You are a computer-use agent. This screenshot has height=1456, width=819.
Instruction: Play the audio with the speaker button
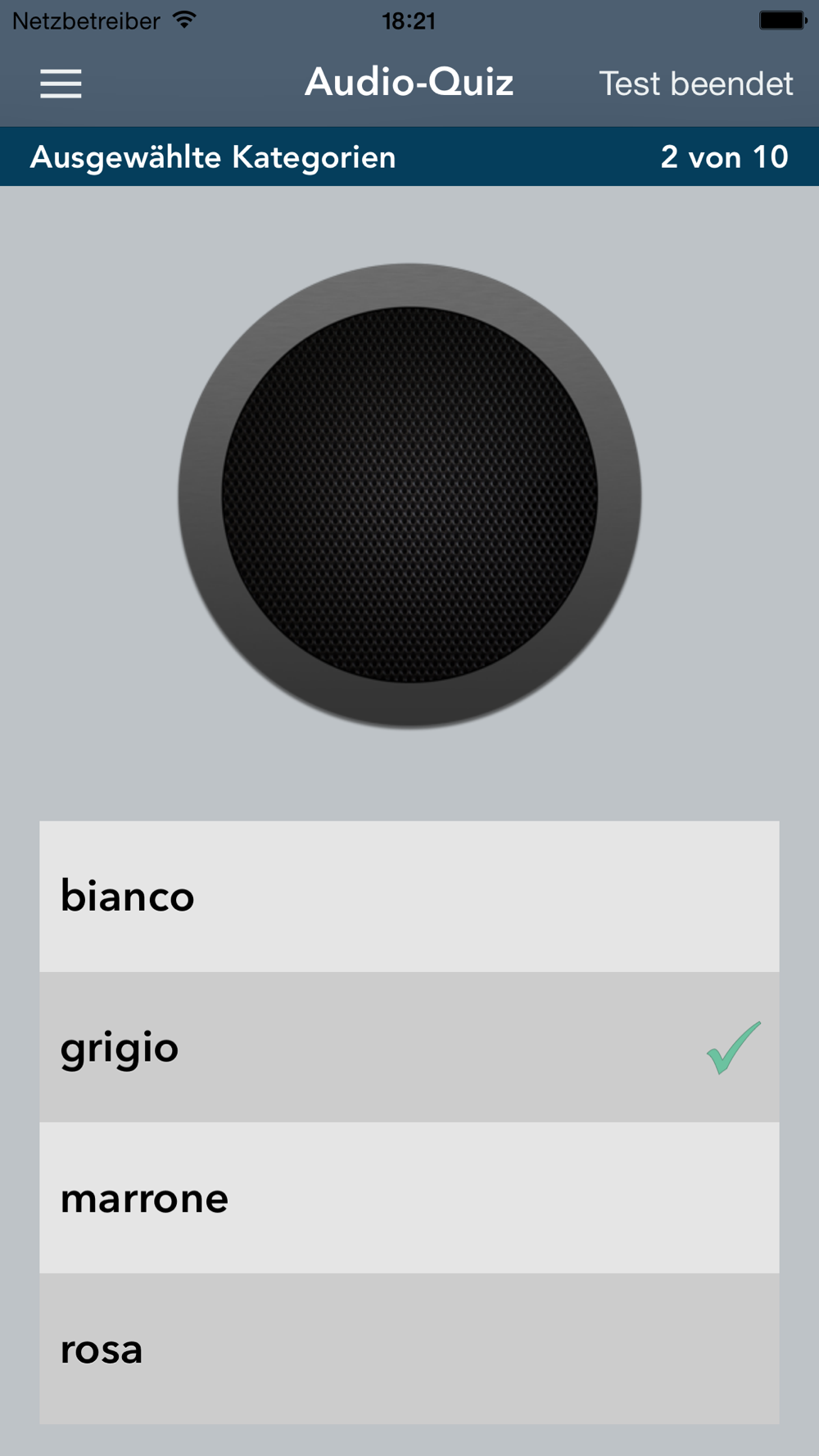pyautogui.click(x=409, y=495)
